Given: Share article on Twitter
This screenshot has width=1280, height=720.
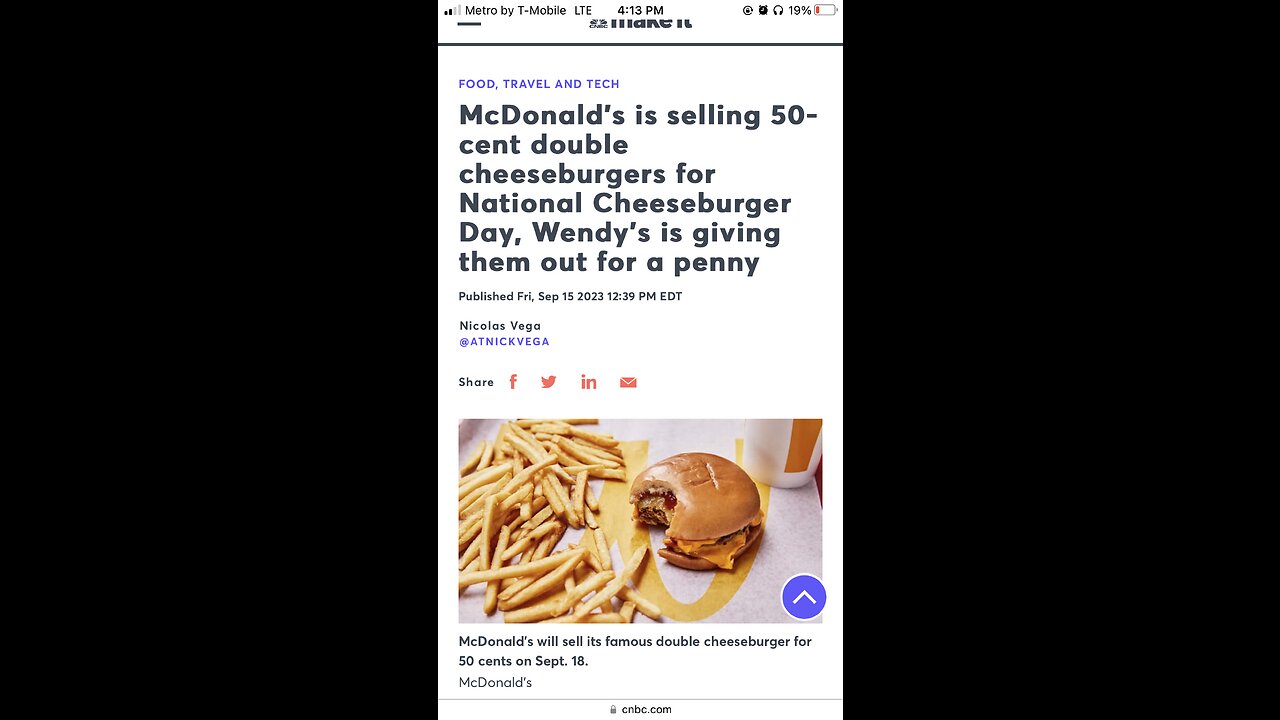Looking at the screenshot, I should [x=549, y=382].
